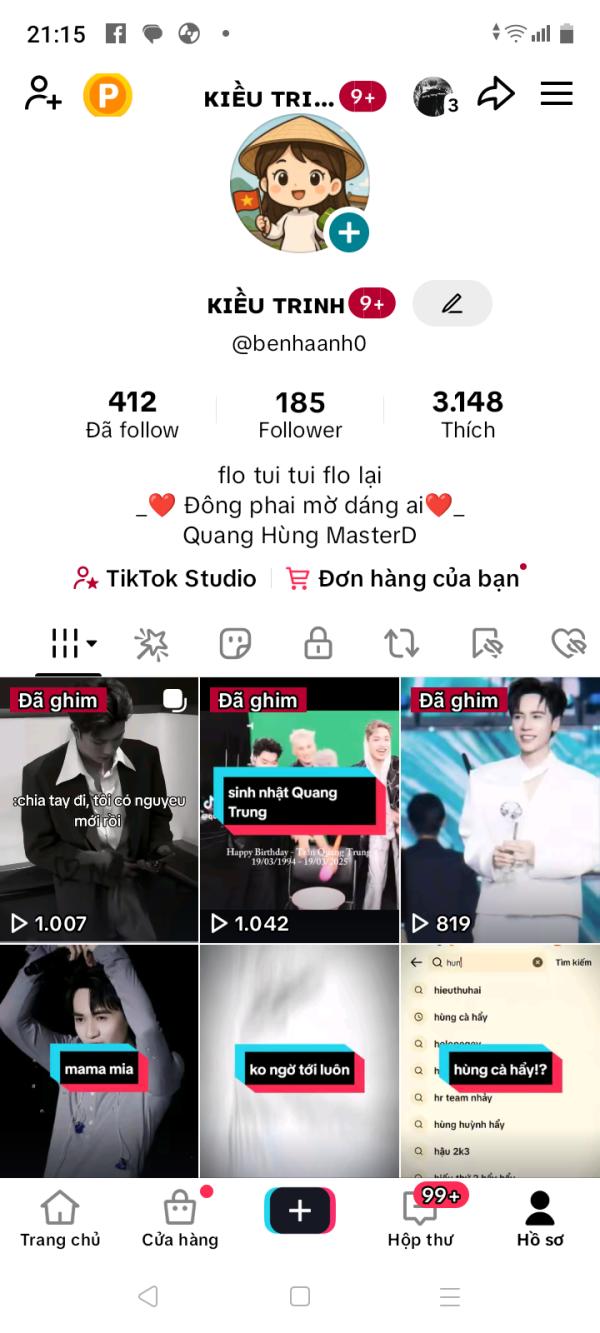Go to Trang chủ tab
This screenshot has height=1333, width=600.
point(60,1218)
